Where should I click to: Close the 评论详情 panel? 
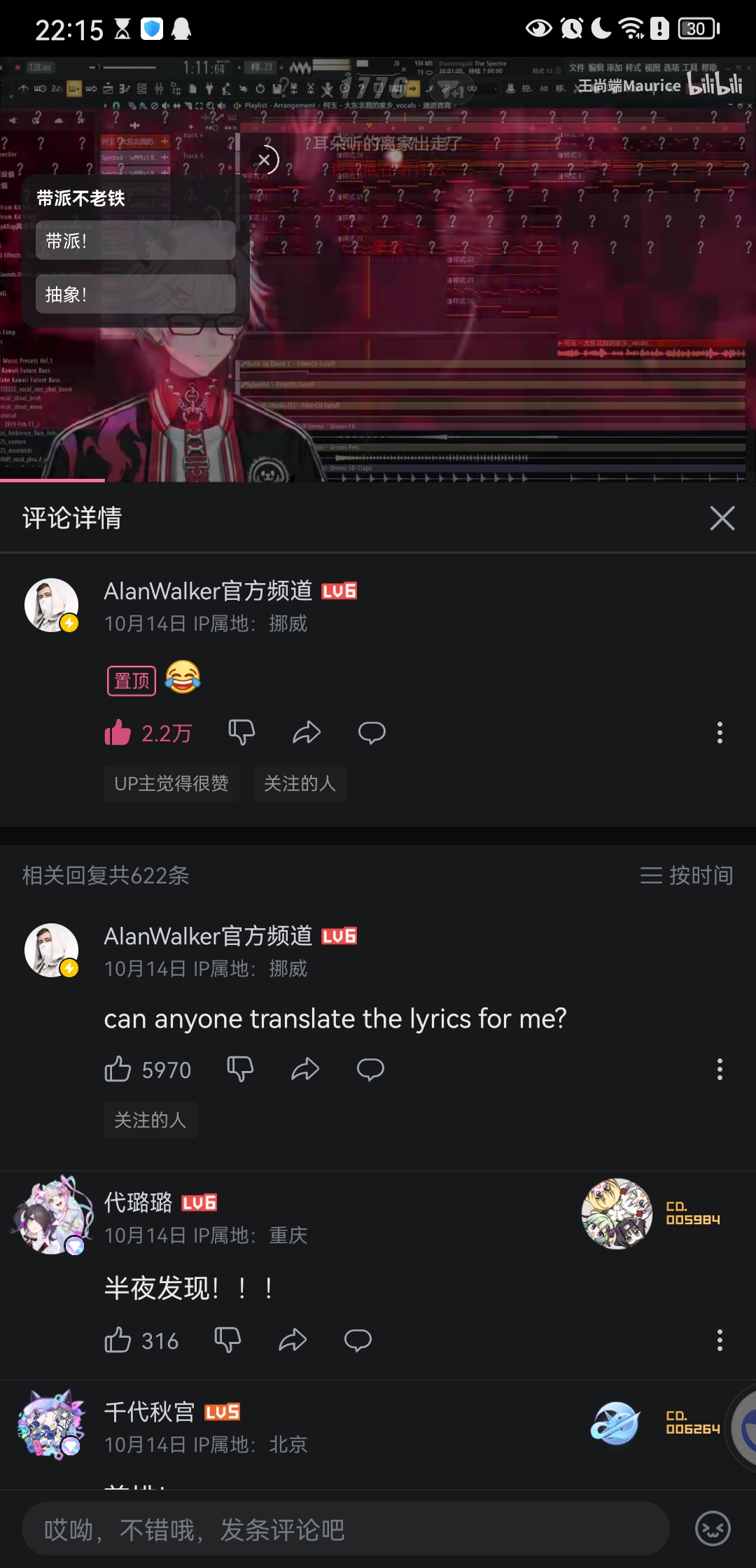(722, 518)
